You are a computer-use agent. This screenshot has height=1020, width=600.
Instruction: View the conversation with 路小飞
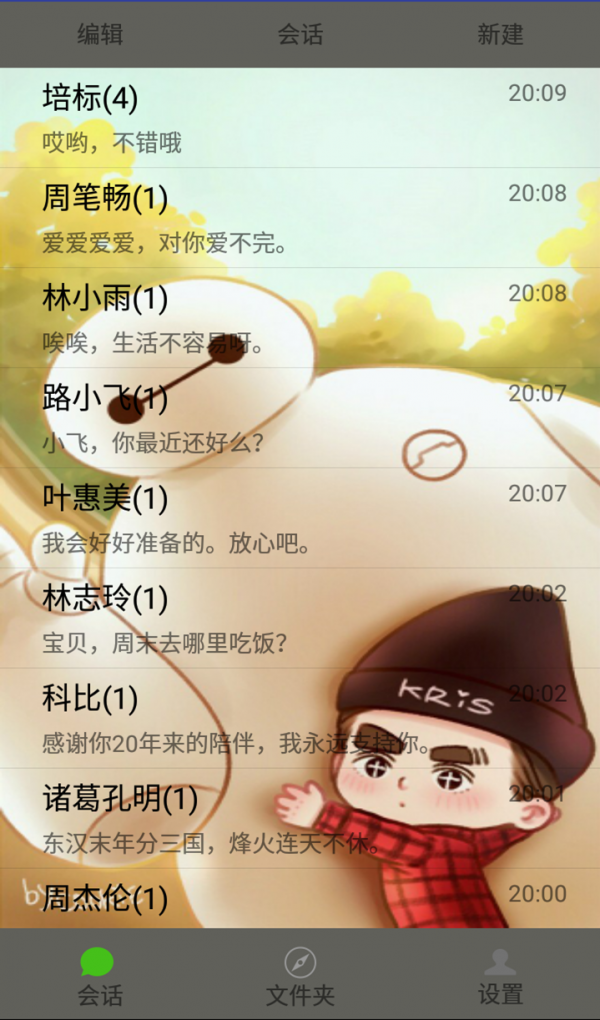[300, 418]
